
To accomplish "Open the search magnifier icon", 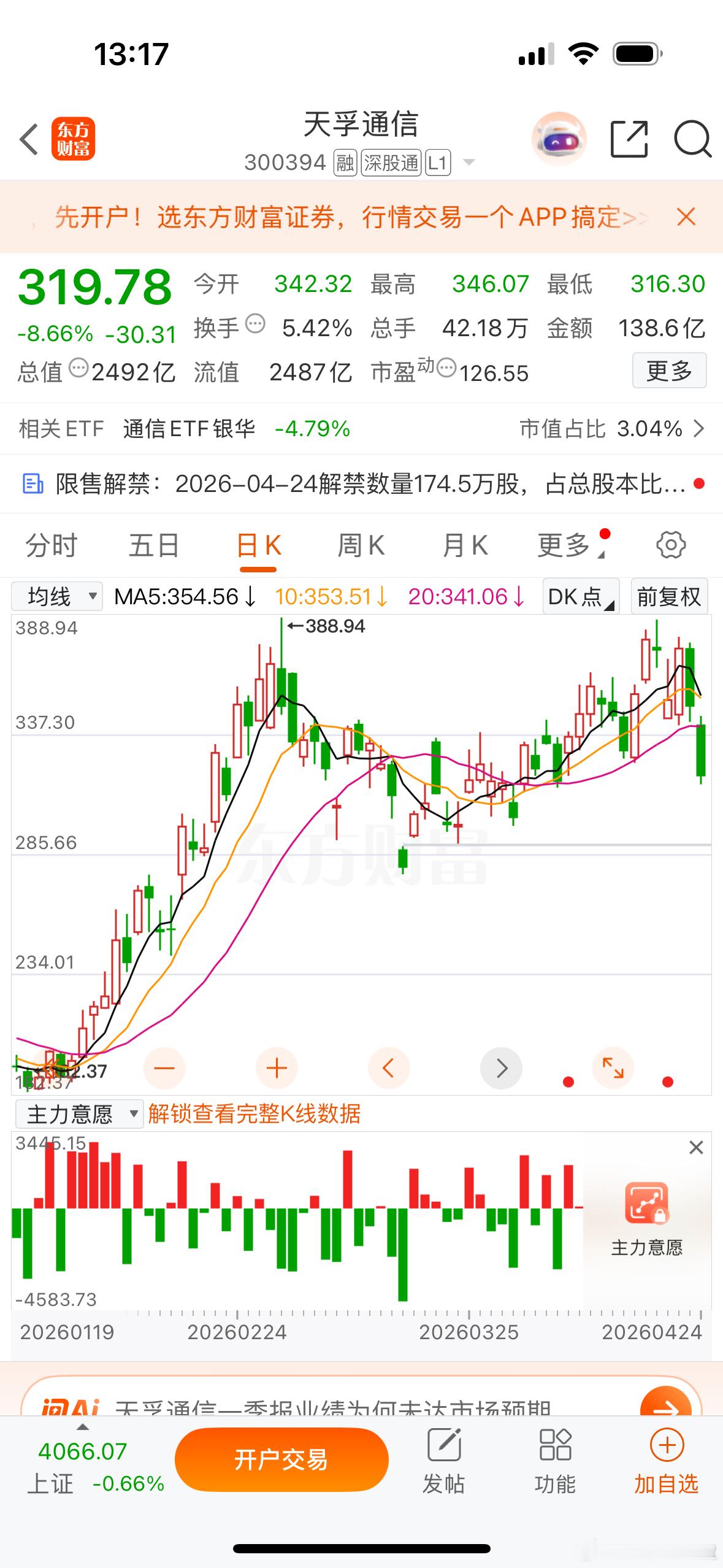I will (x=692, y=140).
